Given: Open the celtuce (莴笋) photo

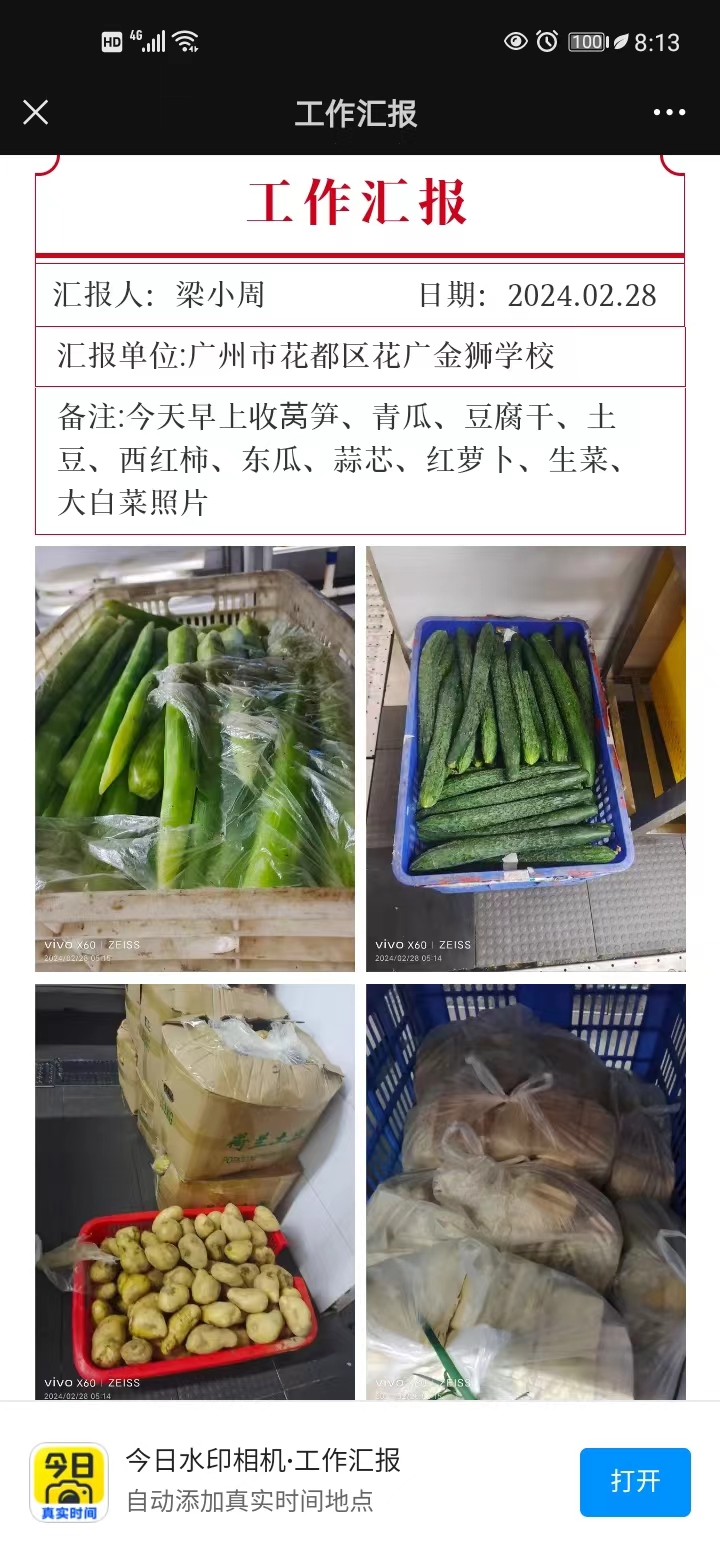Looking at the screenshot, I should click(195, 758).
